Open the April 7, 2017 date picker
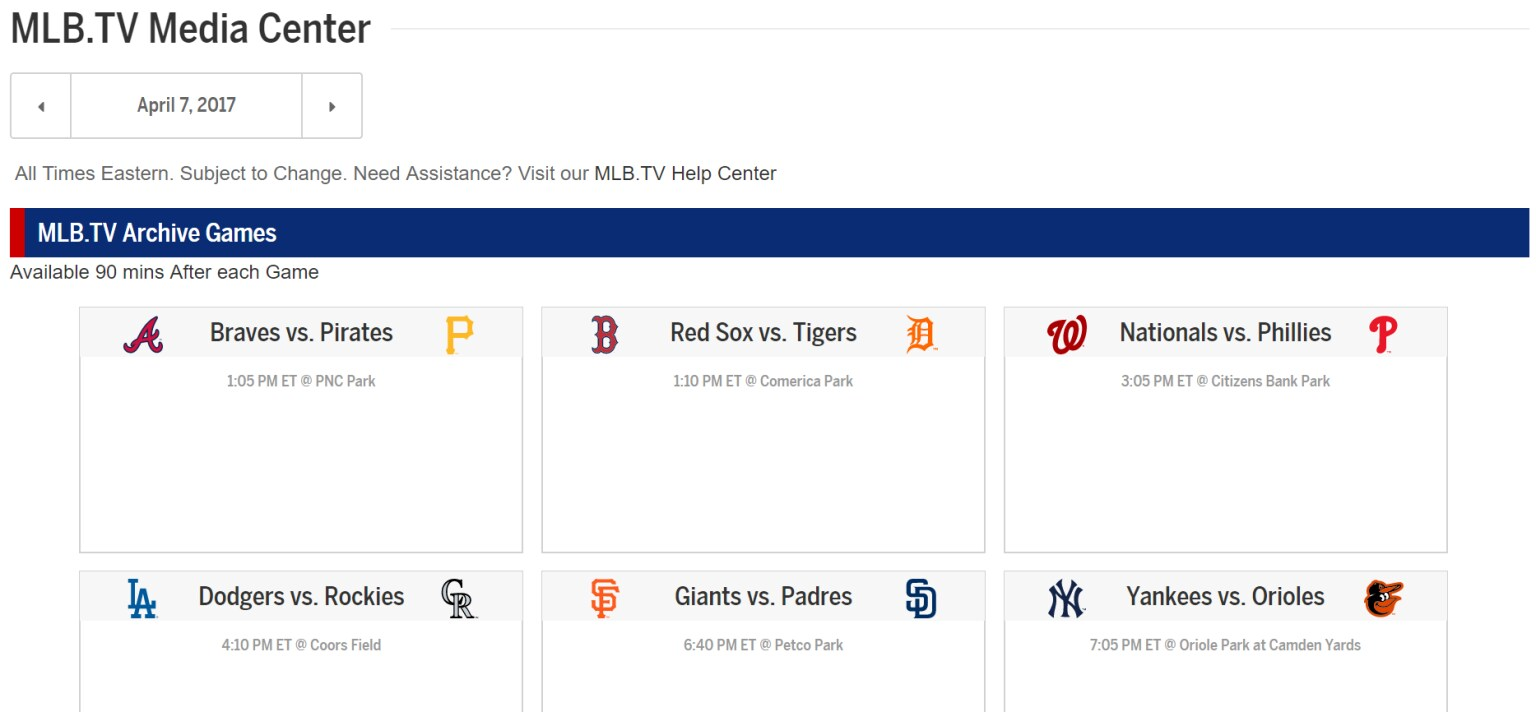The width and height of the screenshot is (1536, 712). (186, 106)
